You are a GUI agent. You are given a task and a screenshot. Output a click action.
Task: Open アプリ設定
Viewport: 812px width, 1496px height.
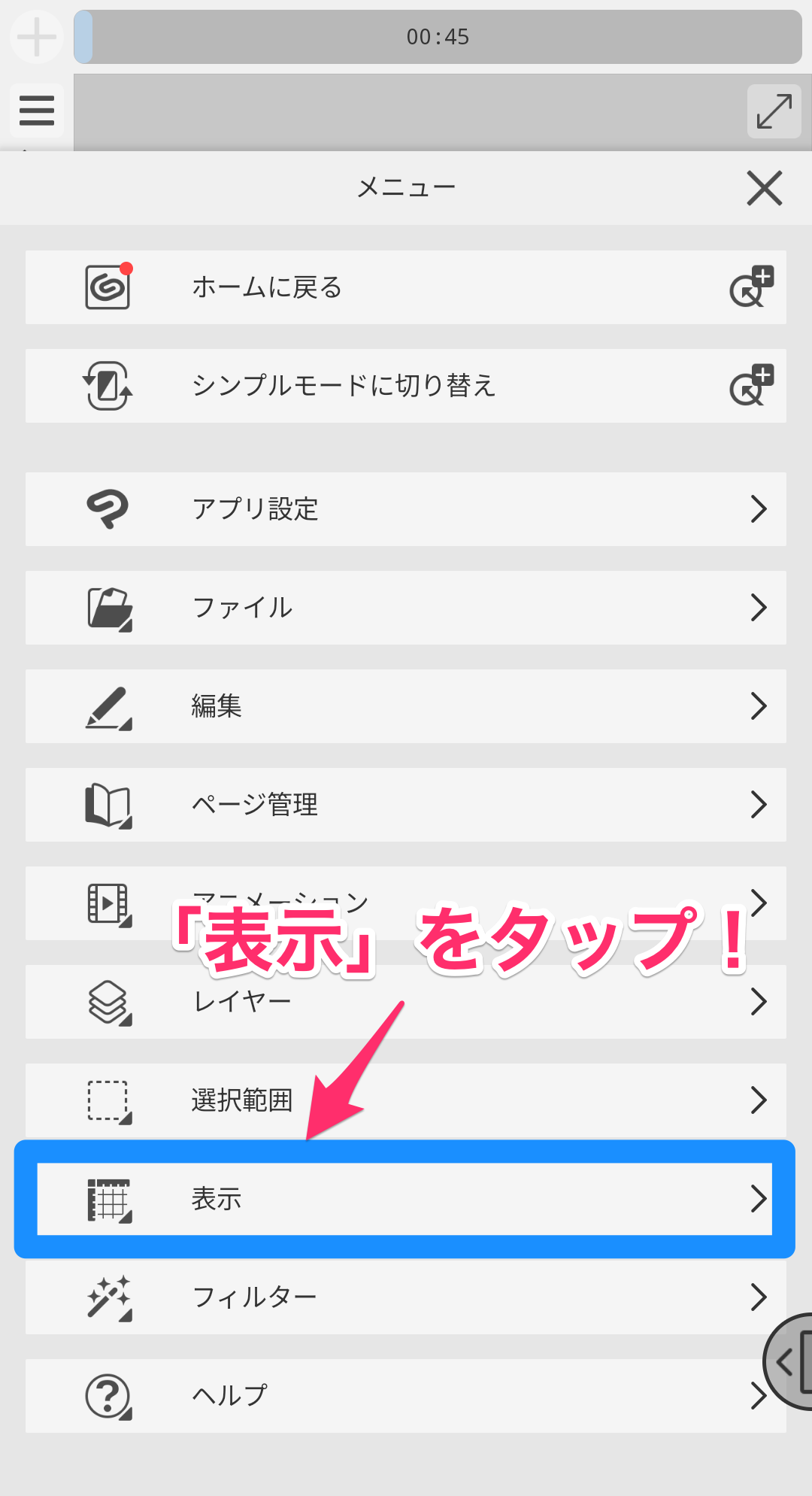tap(406, 509)
